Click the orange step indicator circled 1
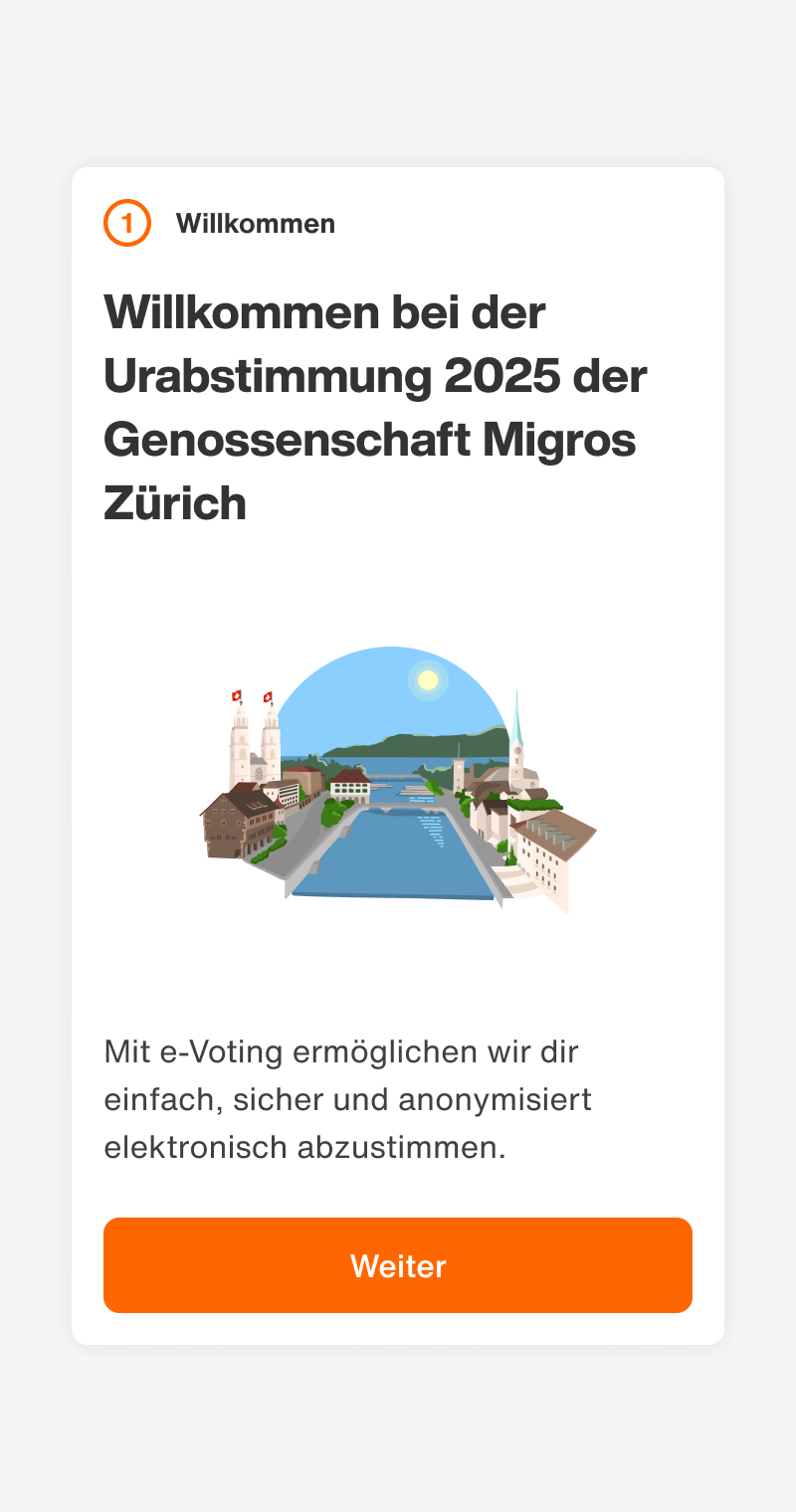796x1512 pixels. (126, 223)
